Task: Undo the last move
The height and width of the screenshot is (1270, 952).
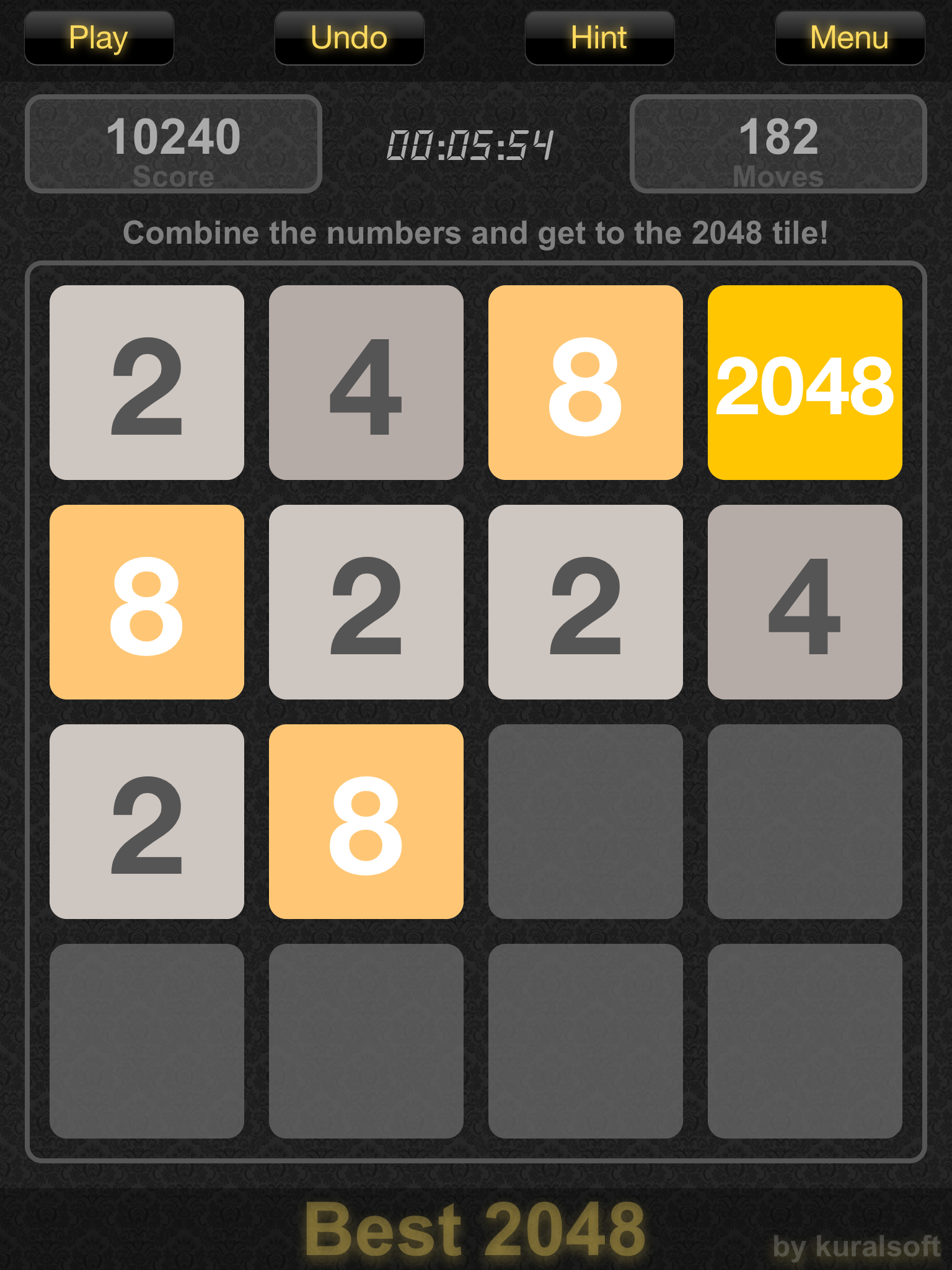Action: coord(349,38)
